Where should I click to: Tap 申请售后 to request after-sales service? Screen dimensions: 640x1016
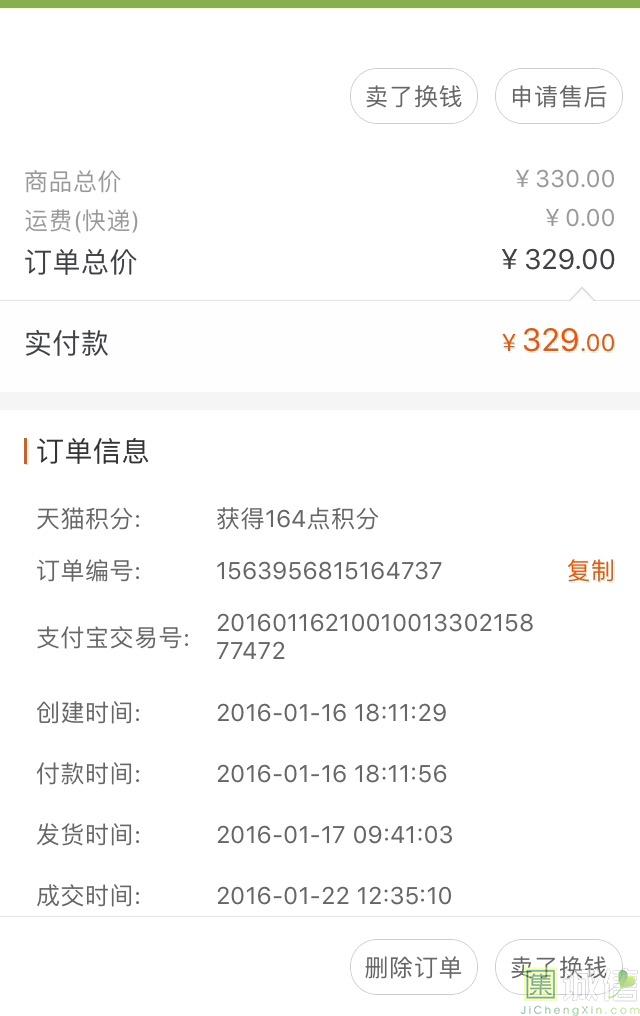[558, 97]
